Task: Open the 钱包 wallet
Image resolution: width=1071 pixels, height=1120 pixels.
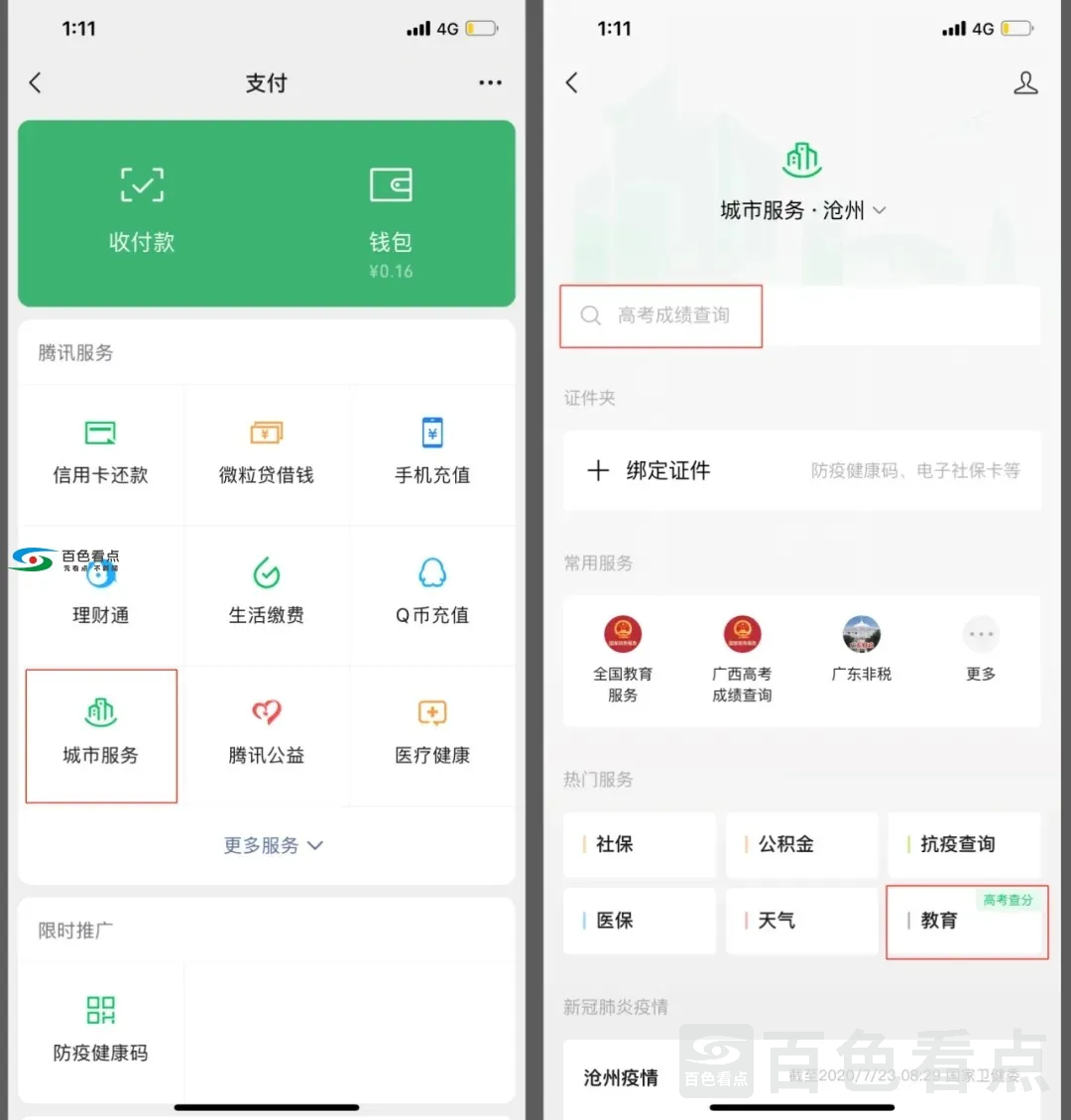Action: [x=391, y=210]
